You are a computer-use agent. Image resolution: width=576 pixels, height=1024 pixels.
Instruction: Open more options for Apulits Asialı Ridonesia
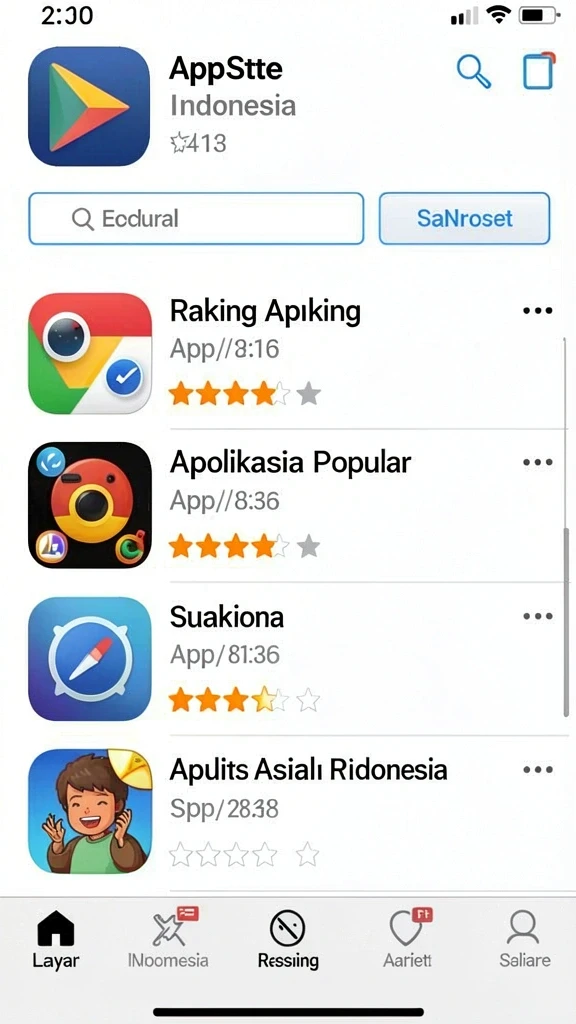[x=537, y=769]
